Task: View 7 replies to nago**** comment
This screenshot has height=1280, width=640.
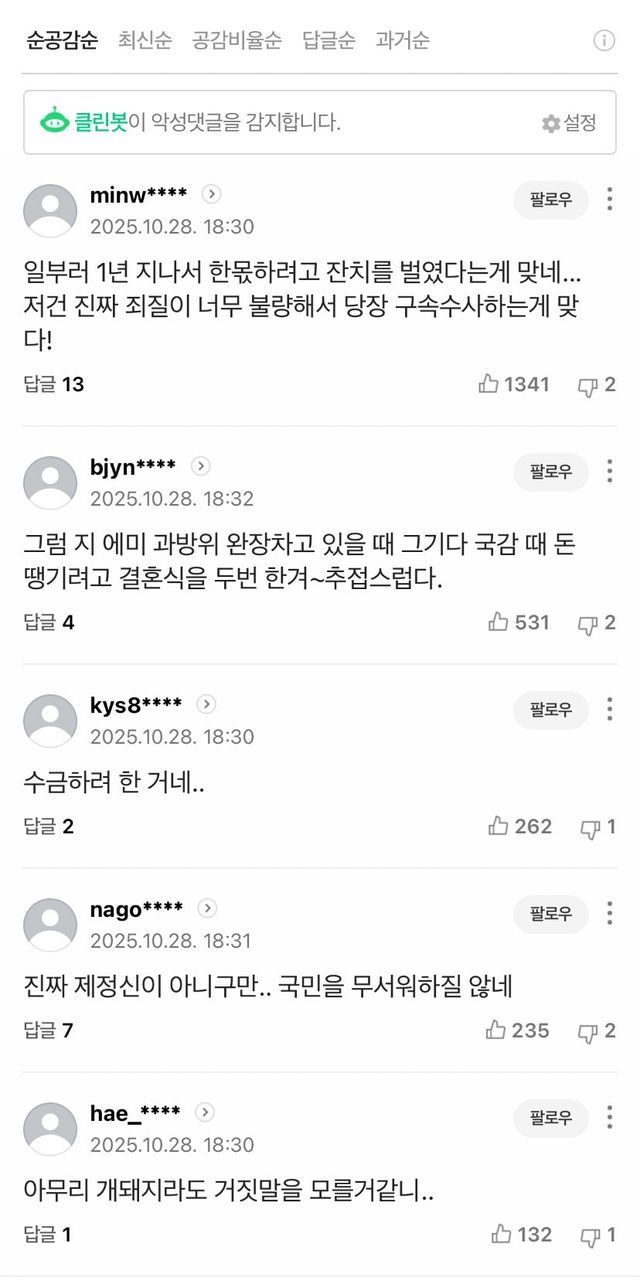Action: point(48,1030)
